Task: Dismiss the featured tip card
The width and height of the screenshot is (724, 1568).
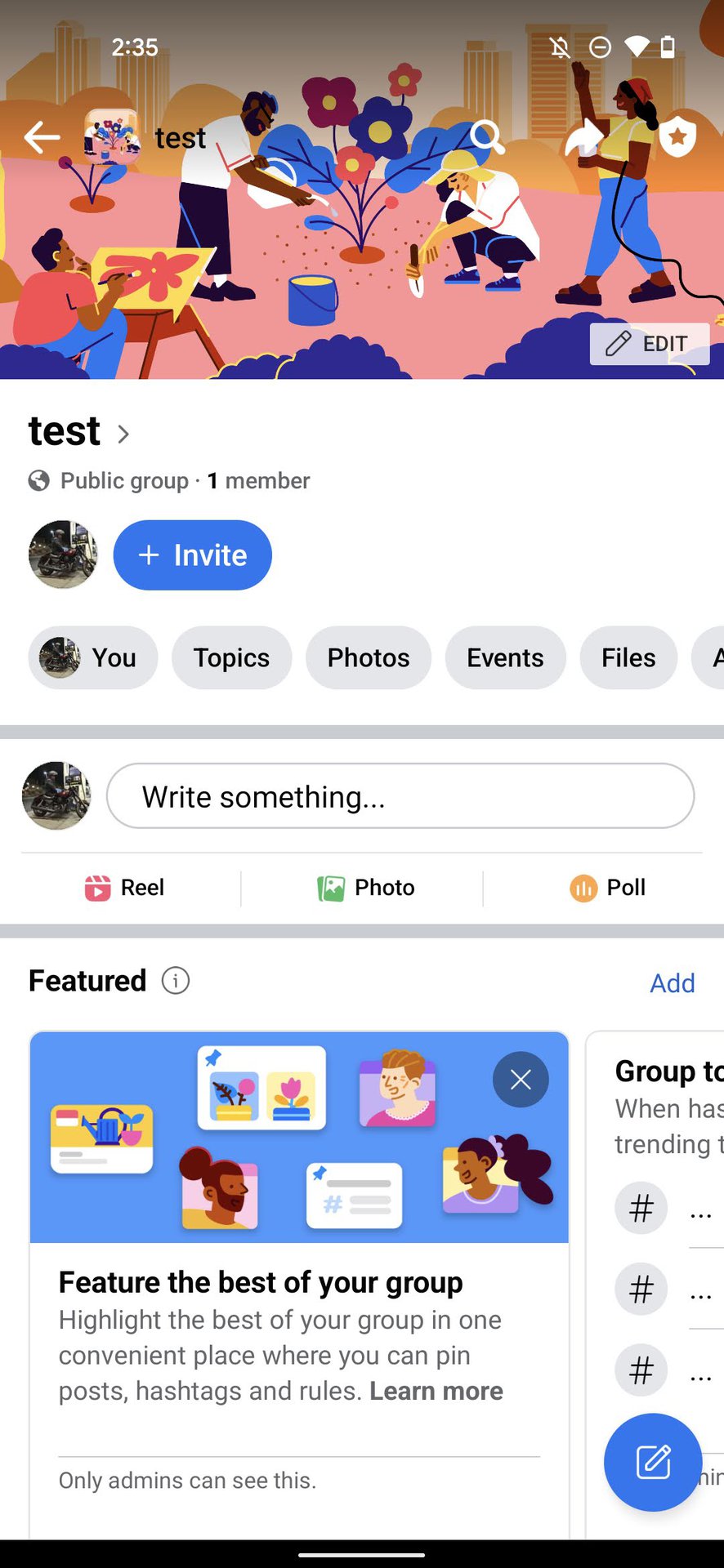Action: [521, 1080]
